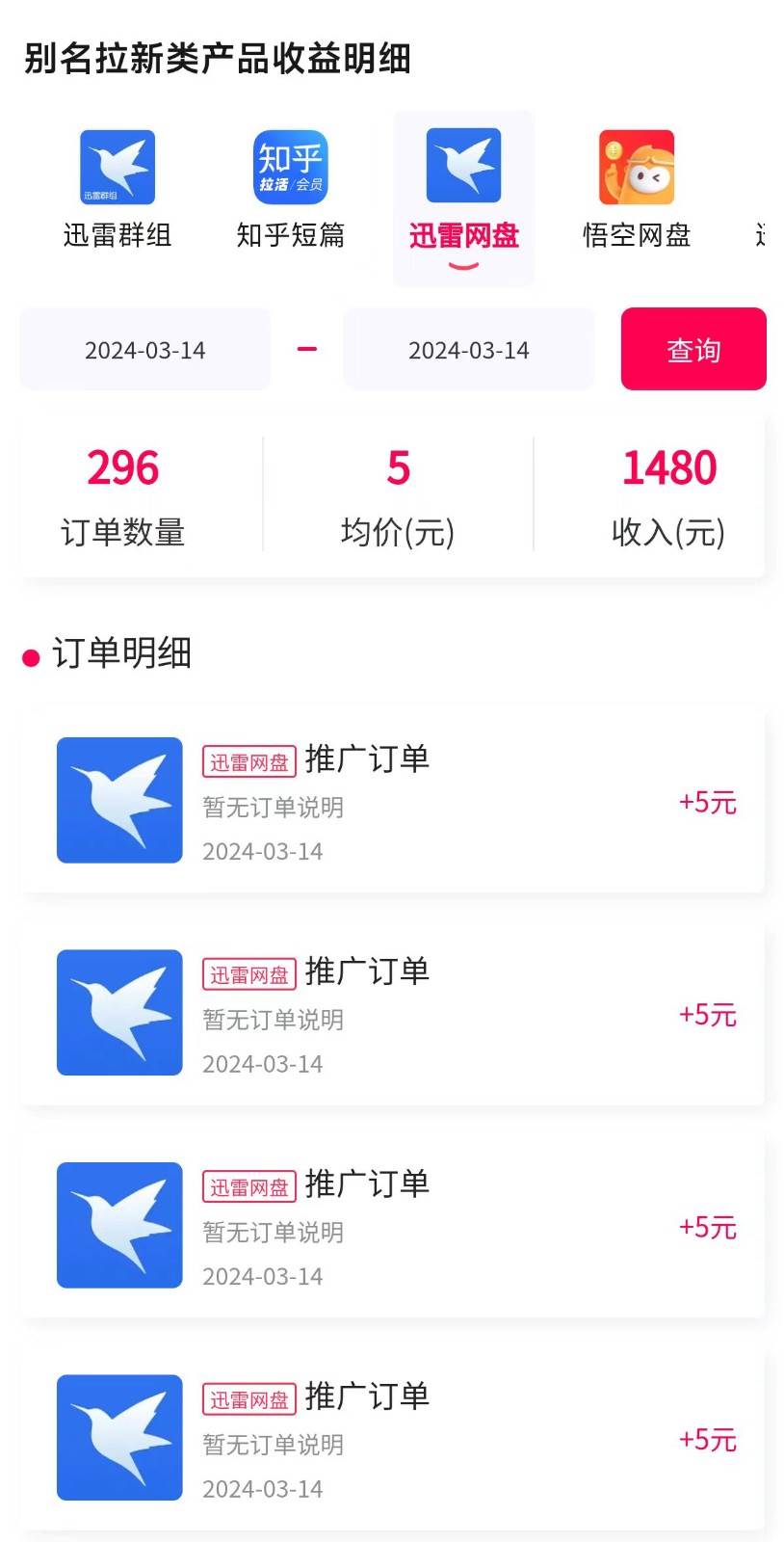784x1542 pixels.
Task: Tap the first +5元 earnings amount
Action: click(x=708, y=801)
